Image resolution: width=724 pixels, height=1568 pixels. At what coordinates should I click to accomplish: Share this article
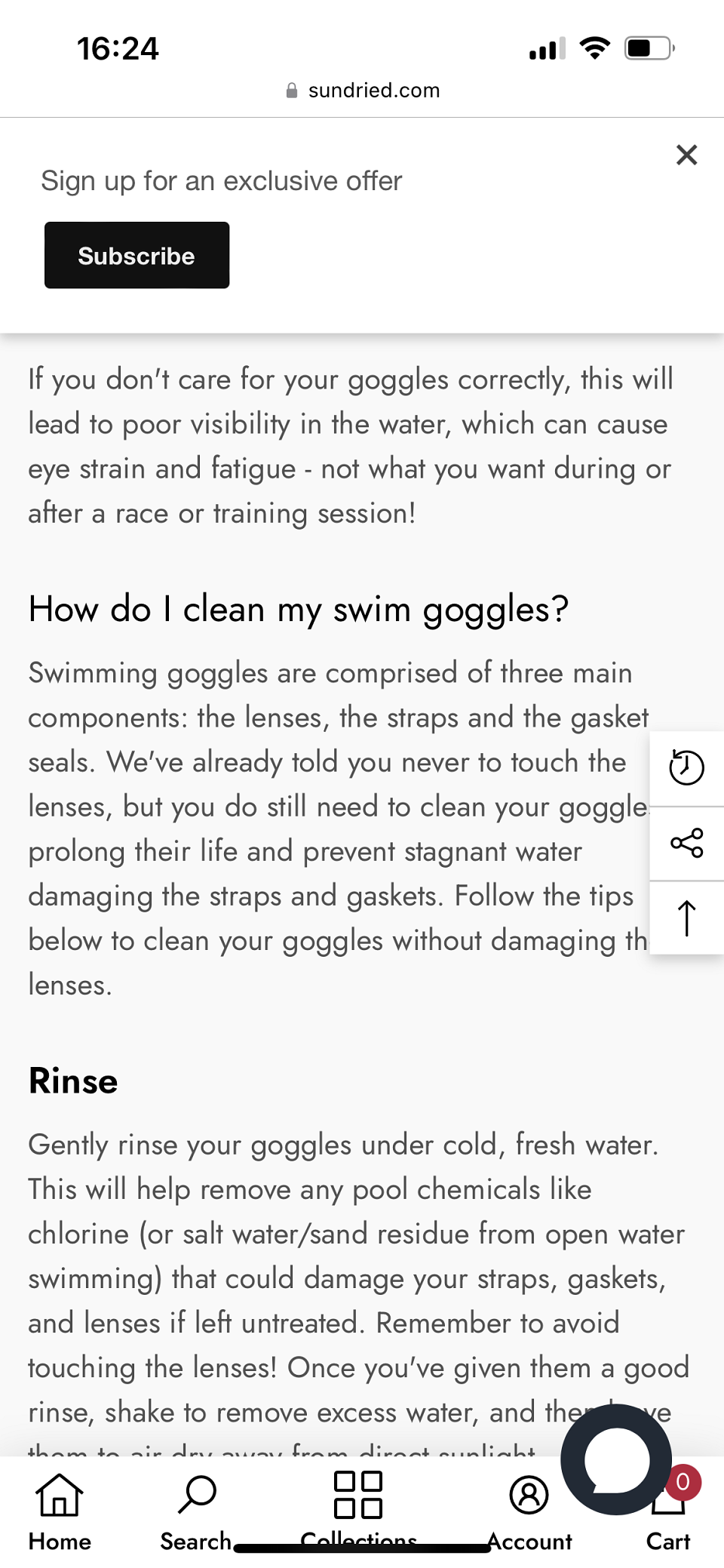pyautogui.click(x=687, y=843)
